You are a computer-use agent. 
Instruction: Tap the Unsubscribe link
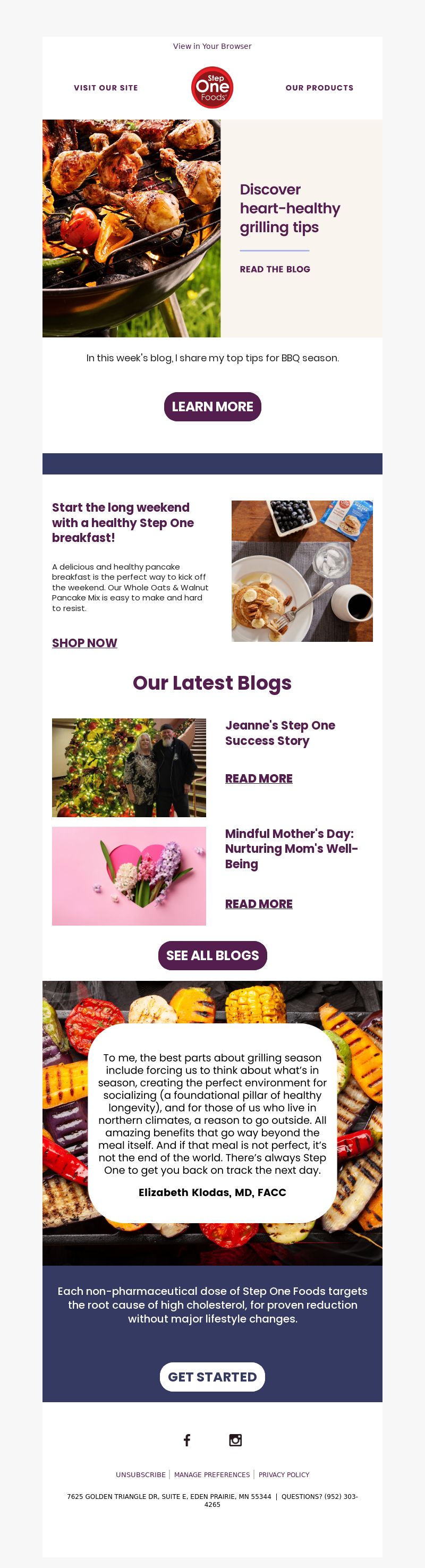141,1475
